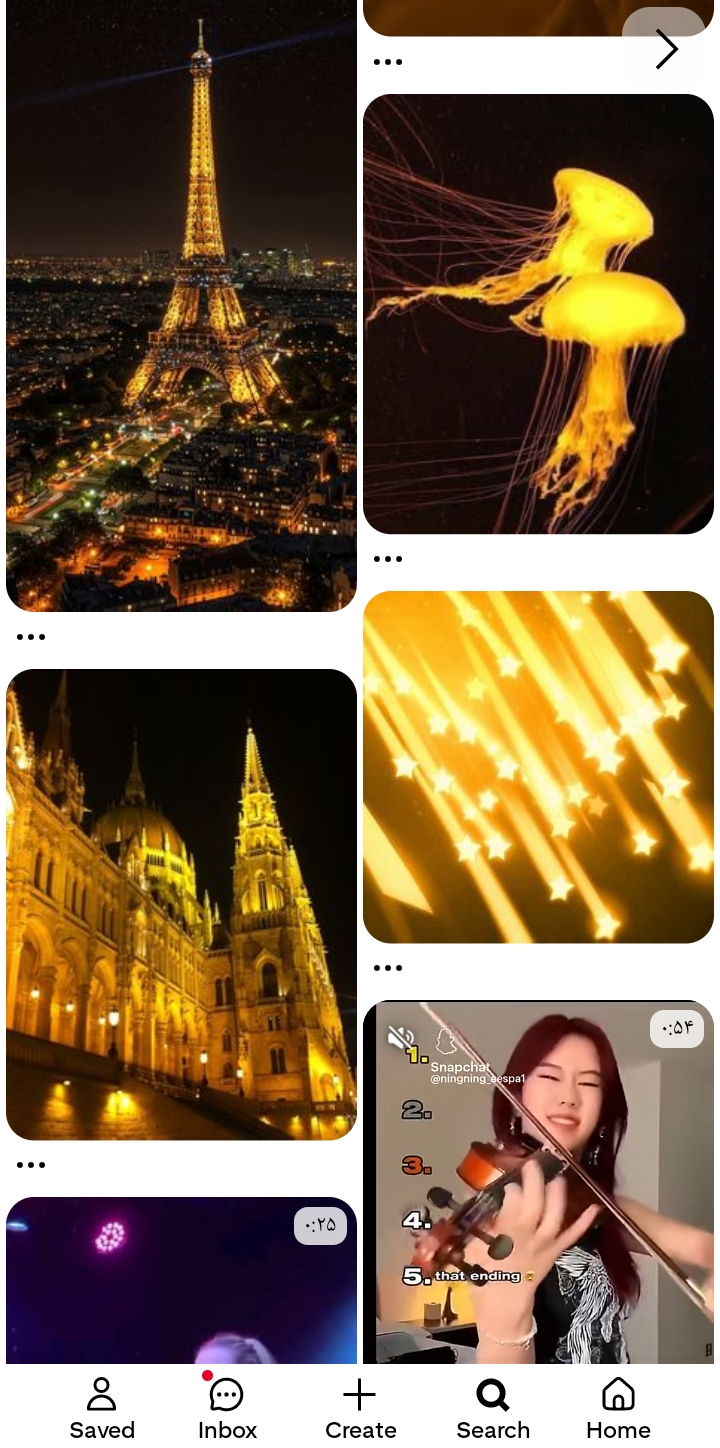Switch to the Search tab

click(493, 1408)
